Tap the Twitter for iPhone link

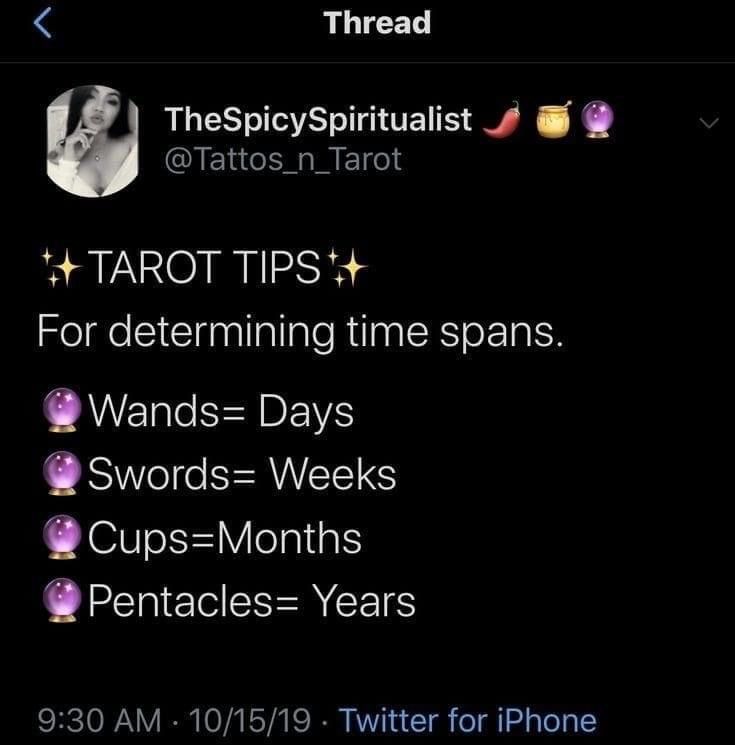coord(466,720)
